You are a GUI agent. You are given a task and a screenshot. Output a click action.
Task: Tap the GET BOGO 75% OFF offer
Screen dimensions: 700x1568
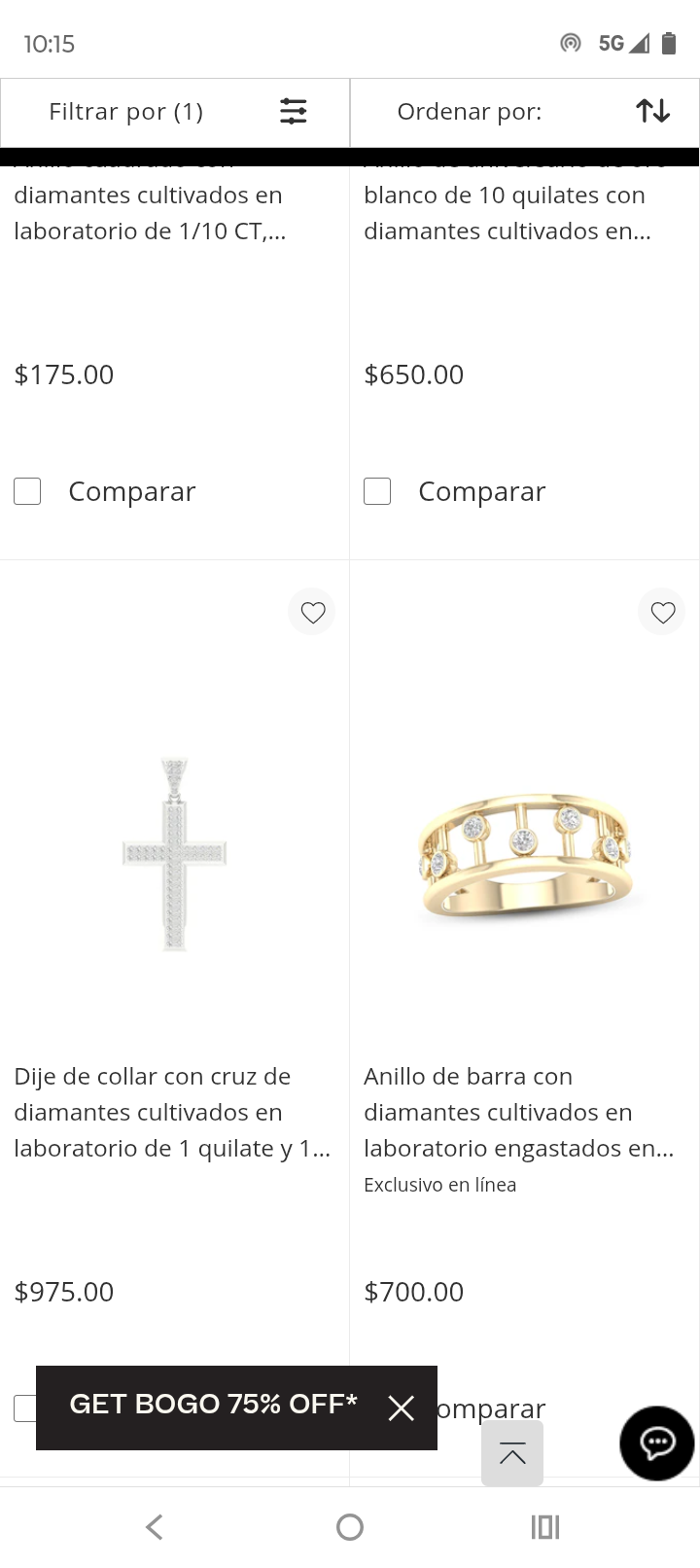coord(214,1405)
